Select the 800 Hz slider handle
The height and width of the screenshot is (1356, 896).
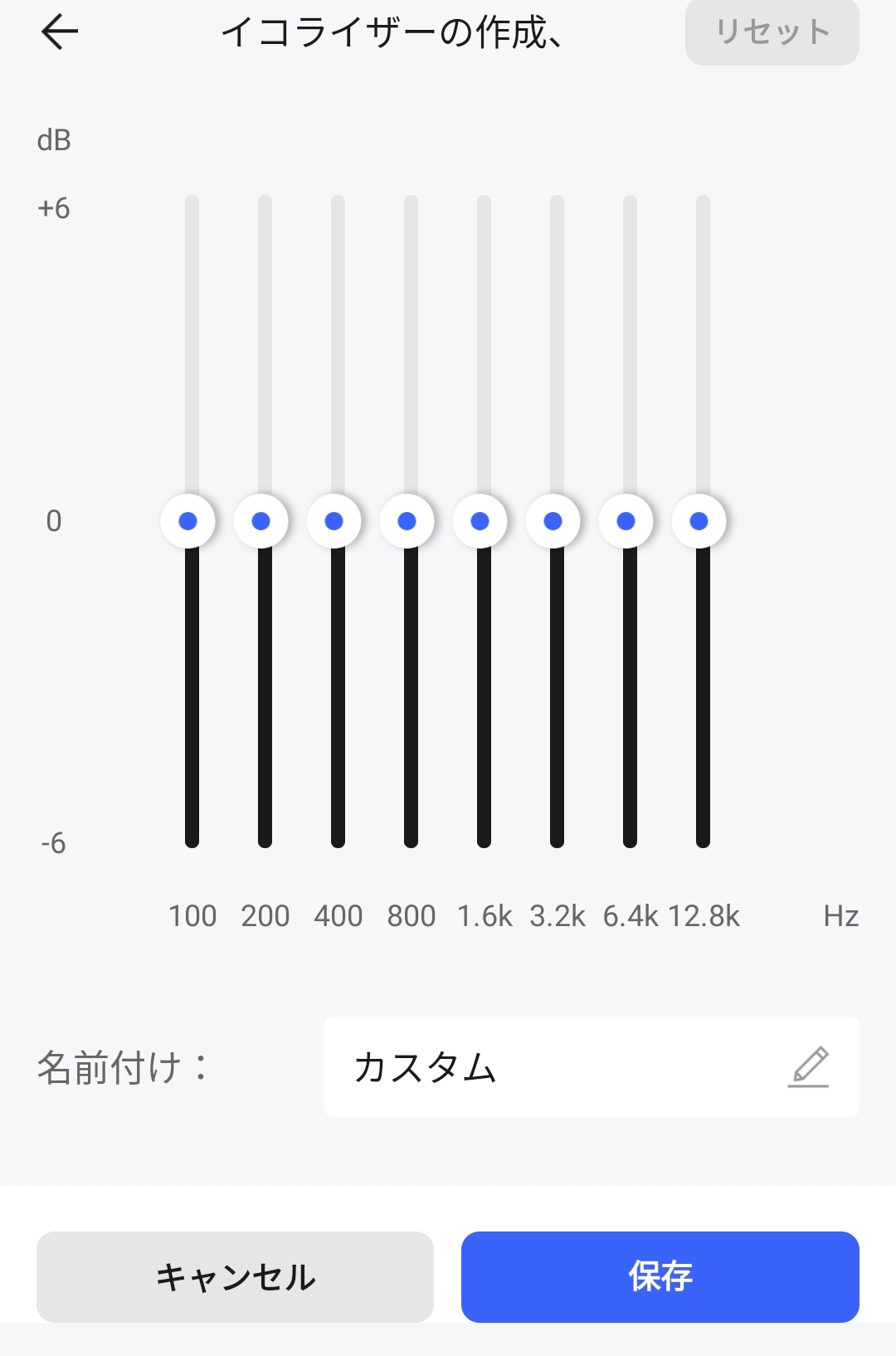coord(407,521)
